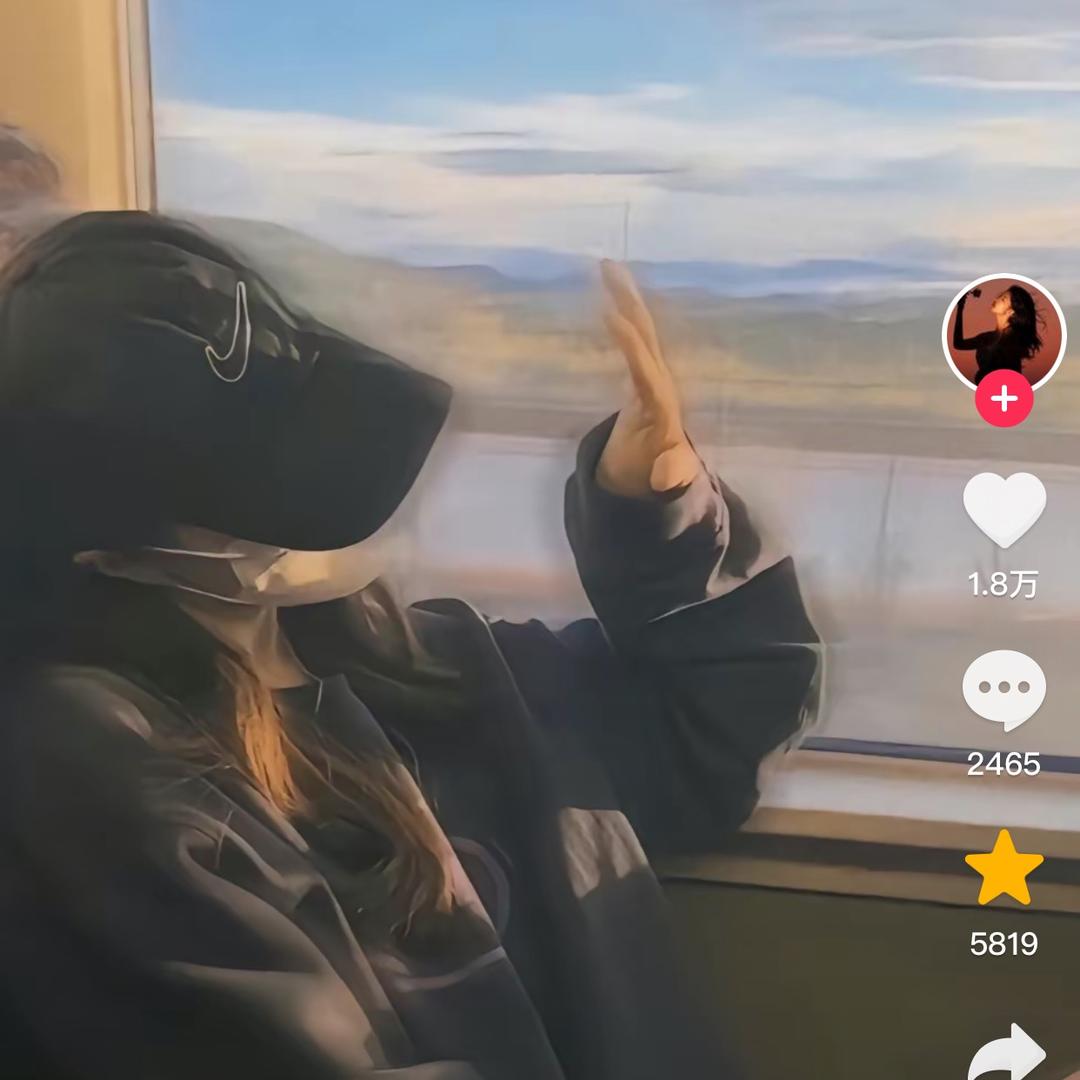This screenshot has width=1080, height=1080.
Task: Add this video to favorites
Action: [x=1004, y=868]
